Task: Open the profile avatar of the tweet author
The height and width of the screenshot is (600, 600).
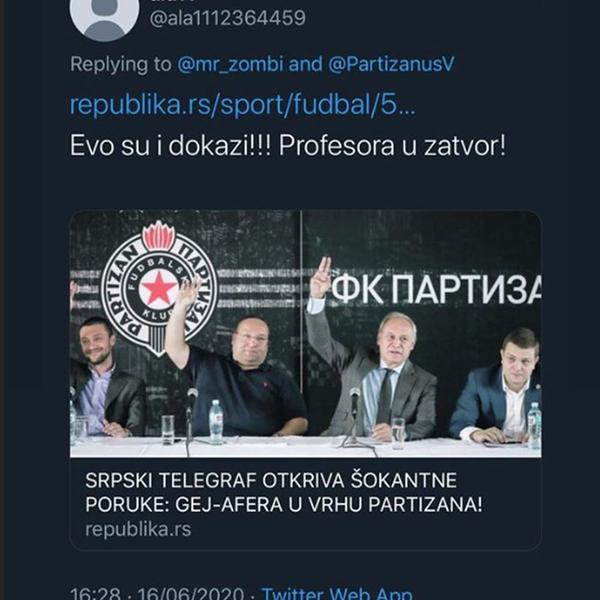Action: (x=104, y=14)
